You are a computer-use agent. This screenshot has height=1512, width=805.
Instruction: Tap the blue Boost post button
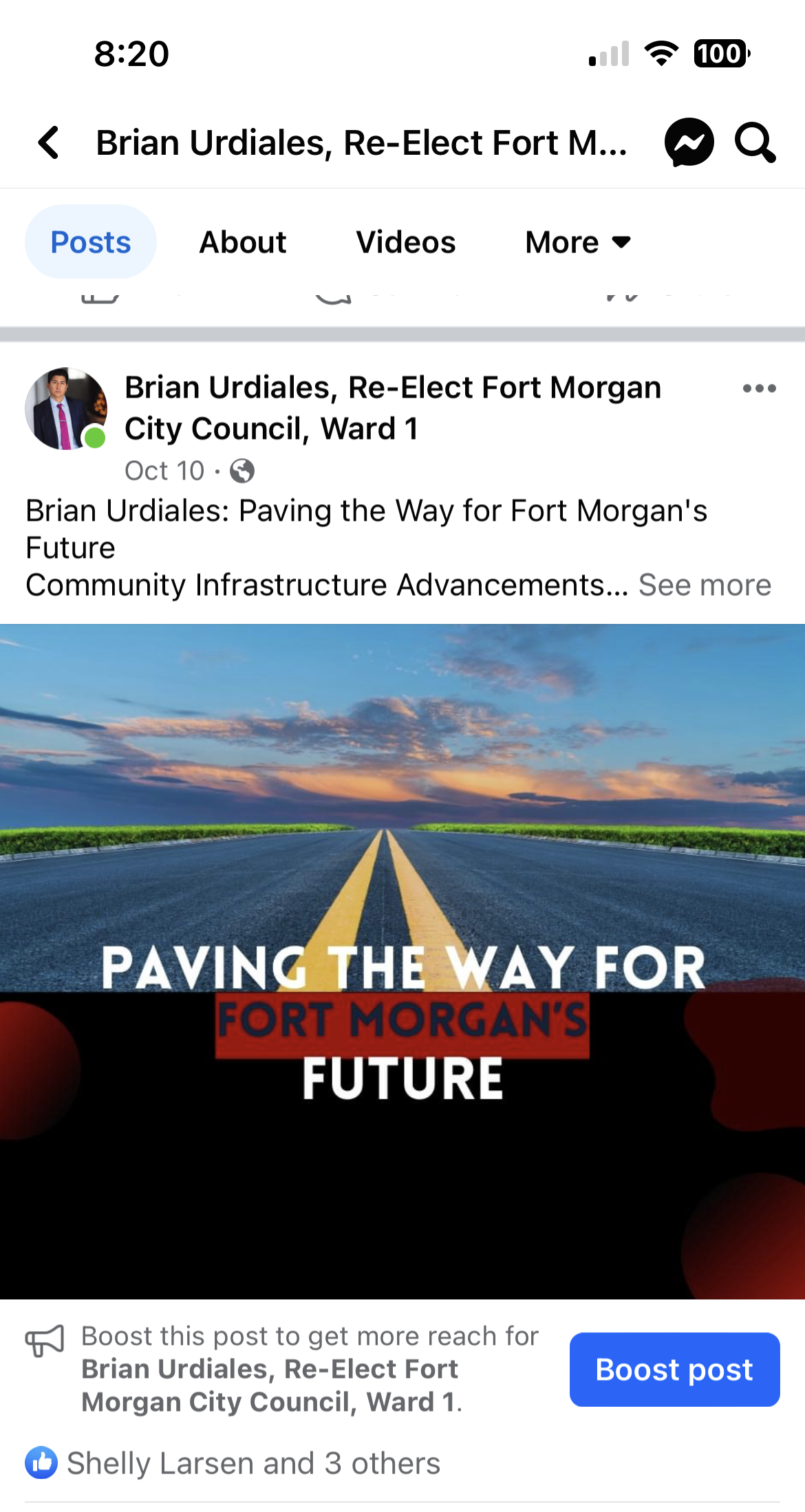tap(674, 1369)
